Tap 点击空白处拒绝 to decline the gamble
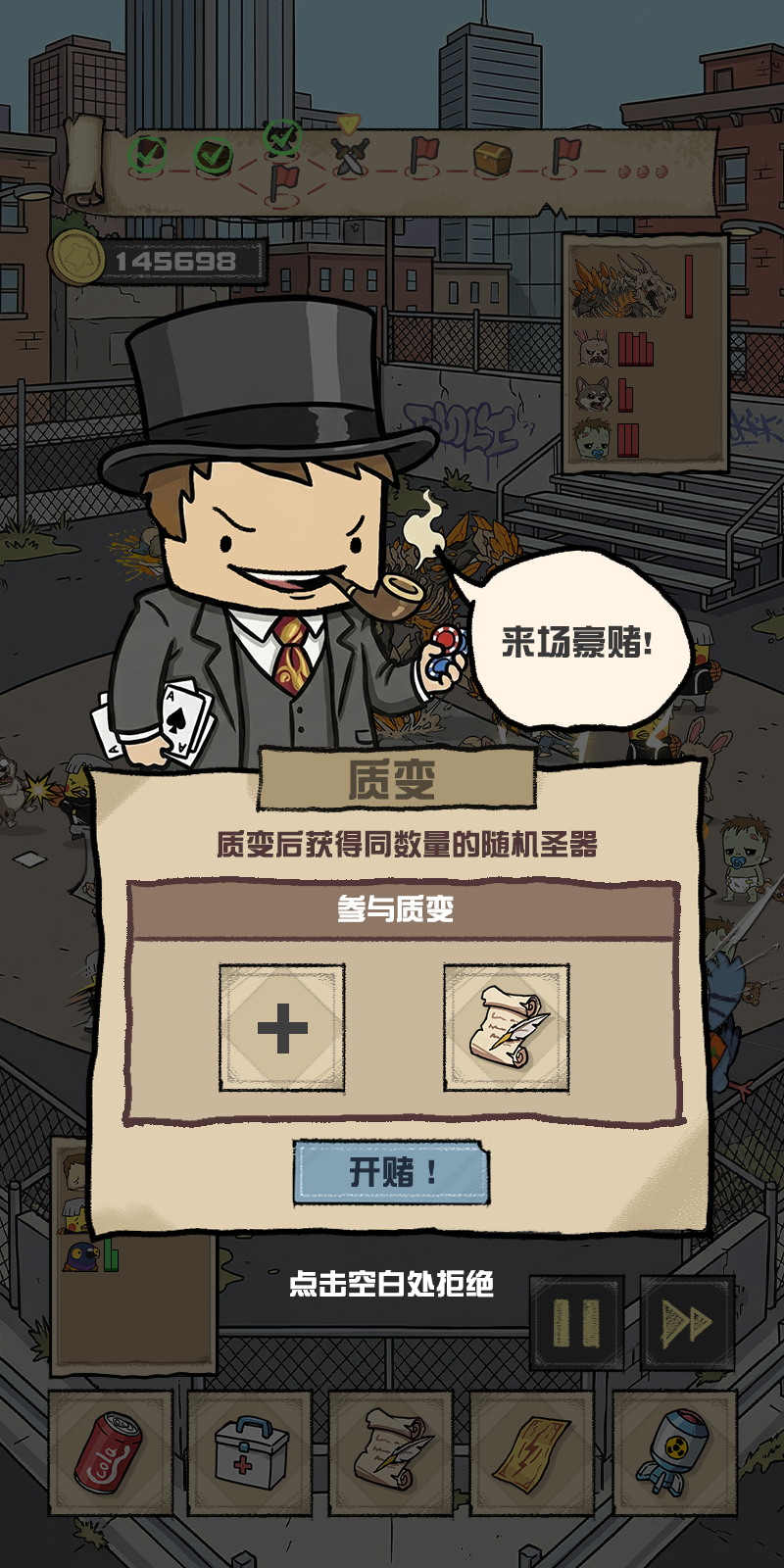This screenshot has height=1568, width=784. pos(391,1284)
